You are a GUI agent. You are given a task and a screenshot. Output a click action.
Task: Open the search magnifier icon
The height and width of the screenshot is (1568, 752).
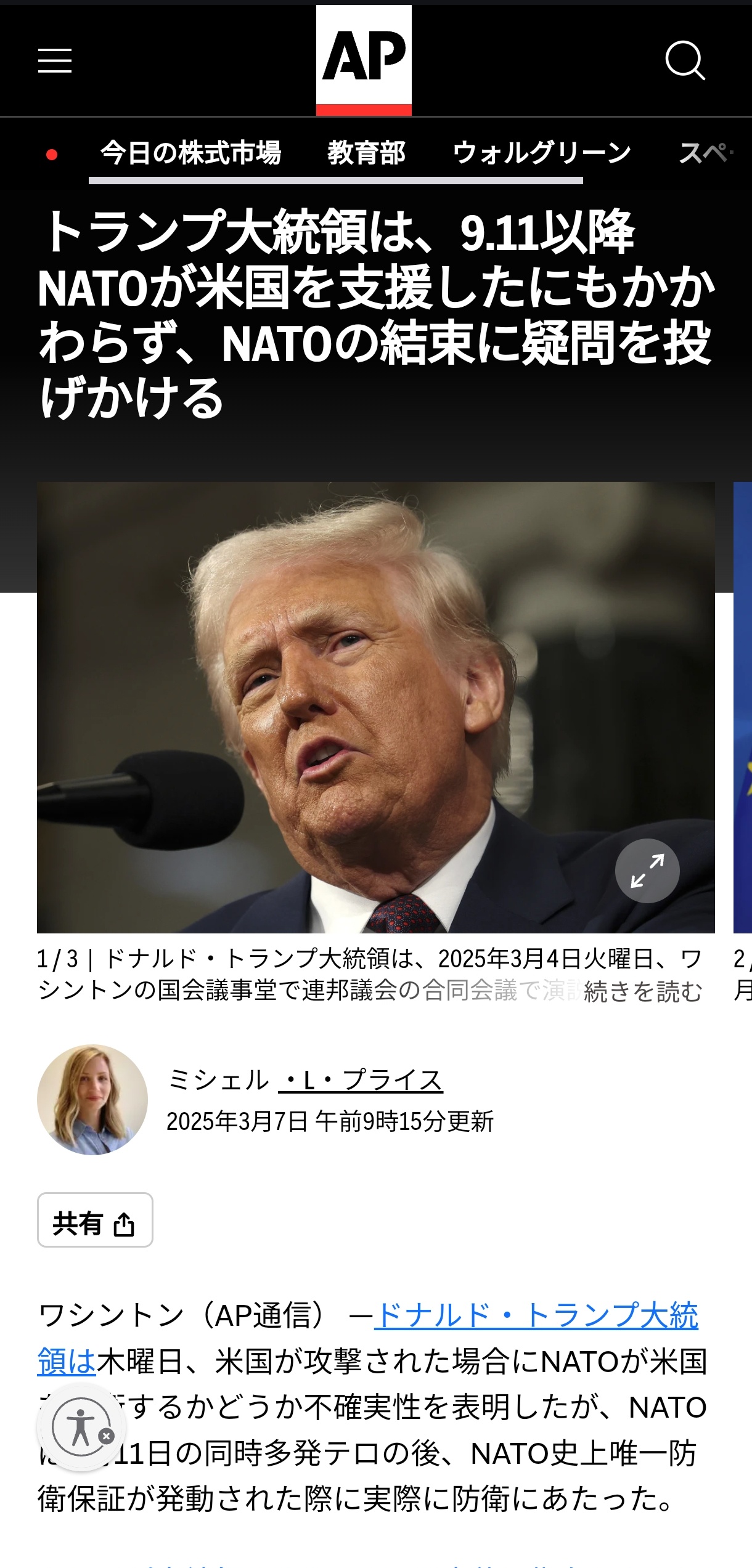(685, 60)
